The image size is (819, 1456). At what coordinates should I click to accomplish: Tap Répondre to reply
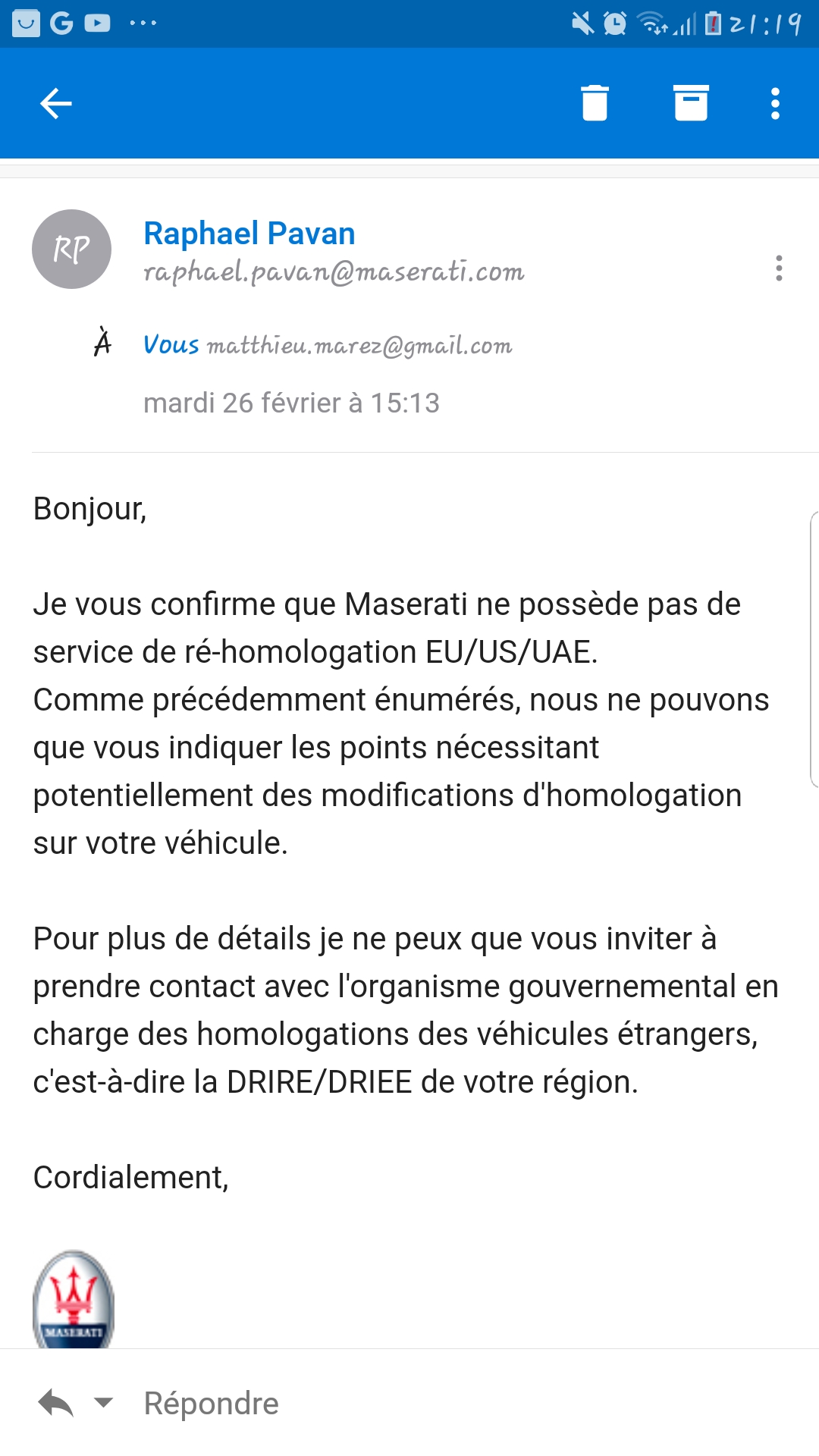[x=212, y=1403]
